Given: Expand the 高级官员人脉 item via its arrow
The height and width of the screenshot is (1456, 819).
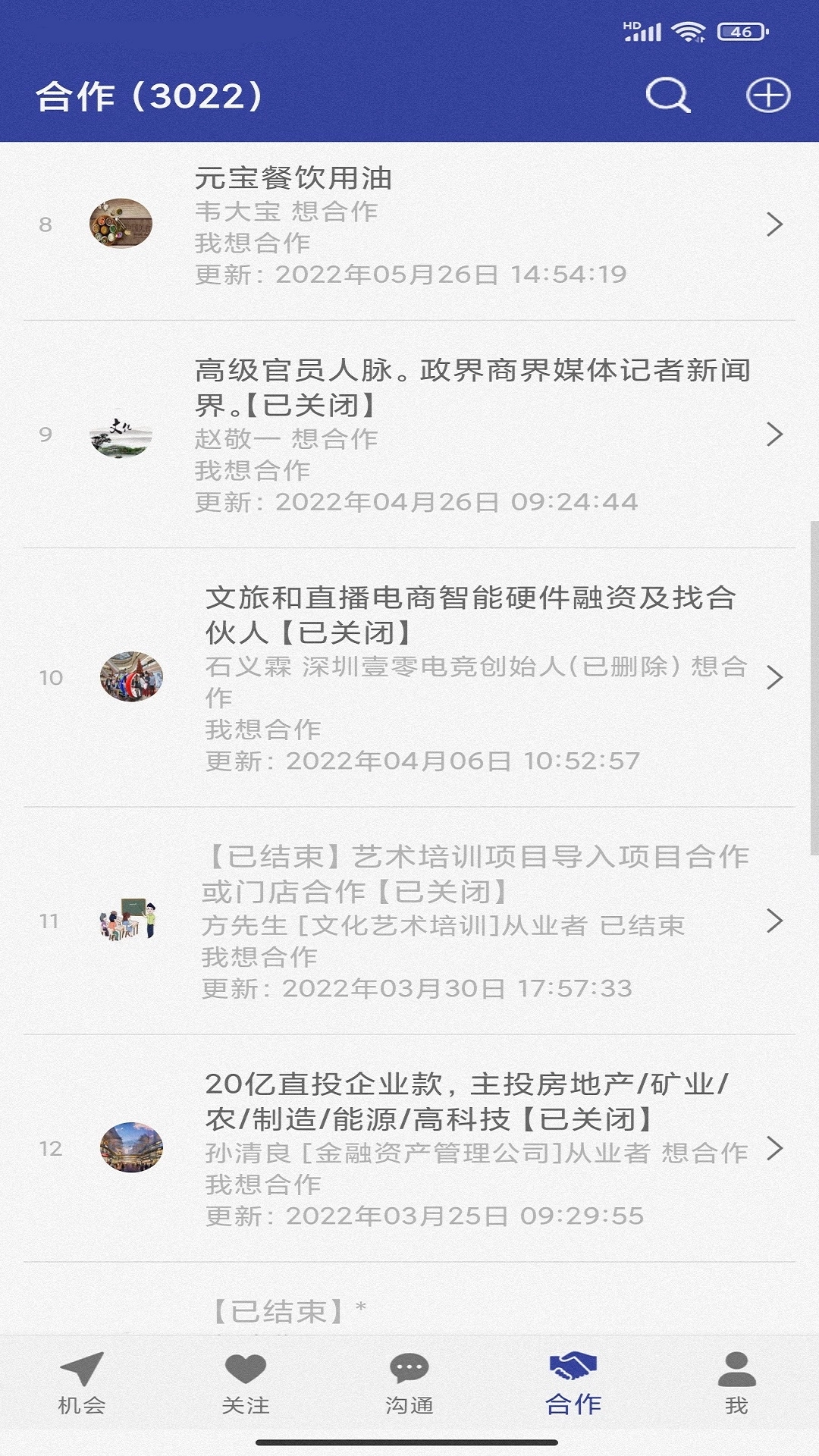Looking at the screenshot, I should tap(775, 435).
